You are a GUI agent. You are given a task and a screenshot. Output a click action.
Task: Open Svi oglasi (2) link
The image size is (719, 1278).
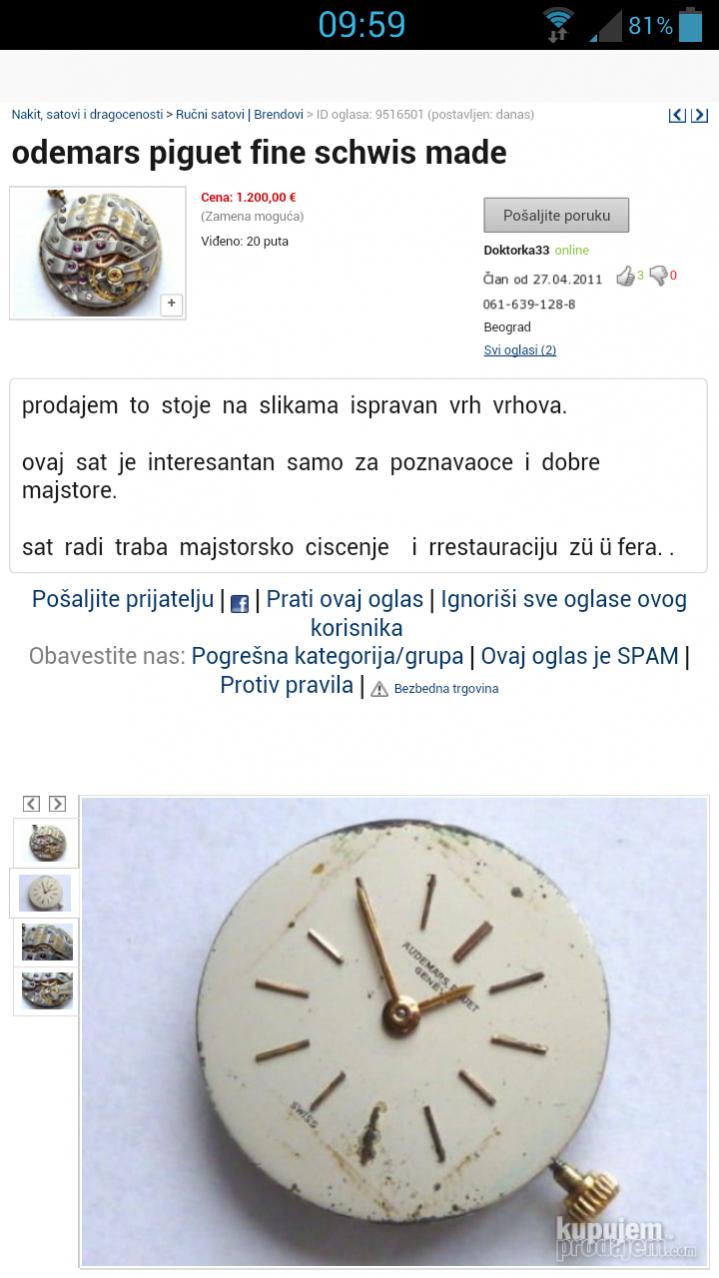(x=519, y=350)
